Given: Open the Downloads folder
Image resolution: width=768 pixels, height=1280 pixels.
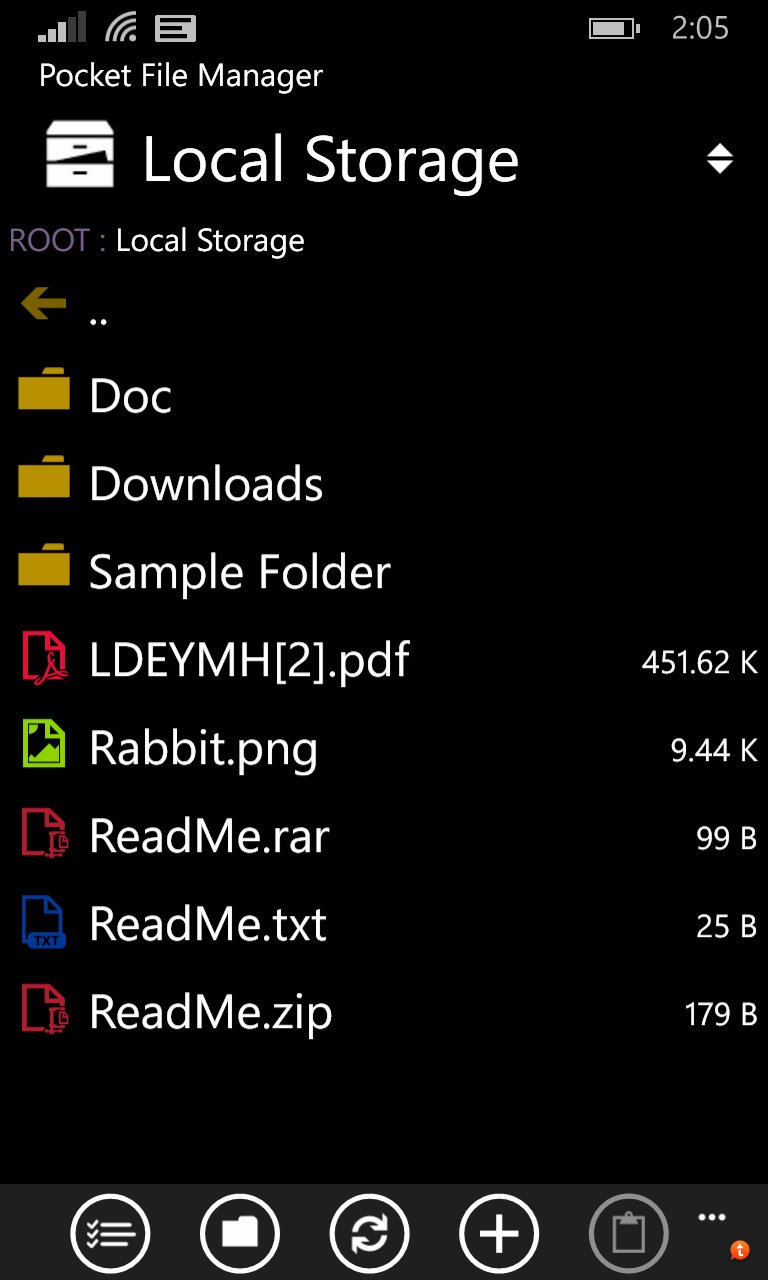Looking at the screenshot, I should [x=205, y=484].
